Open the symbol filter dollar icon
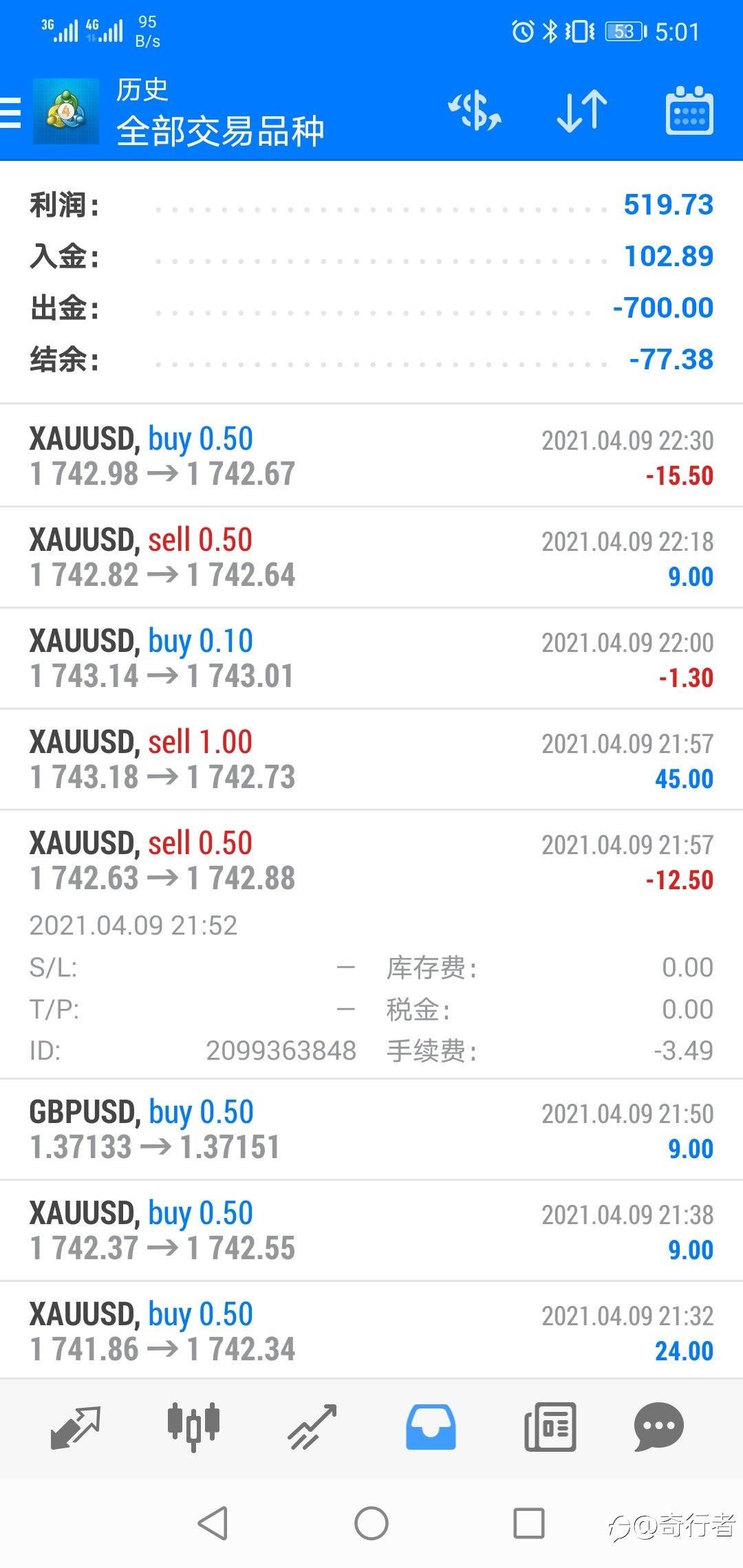743x1568 pixels. (x=475, y=111)
